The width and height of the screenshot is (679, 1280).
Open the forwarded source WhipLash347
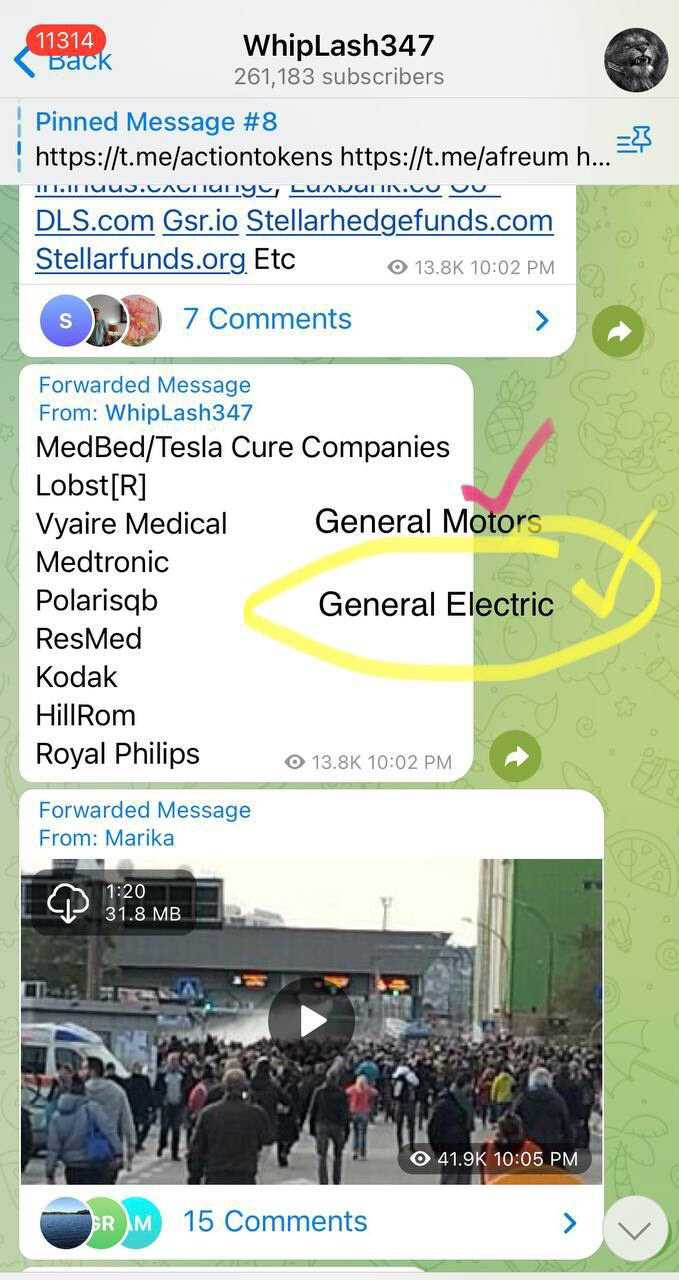[x=178, y=412]
